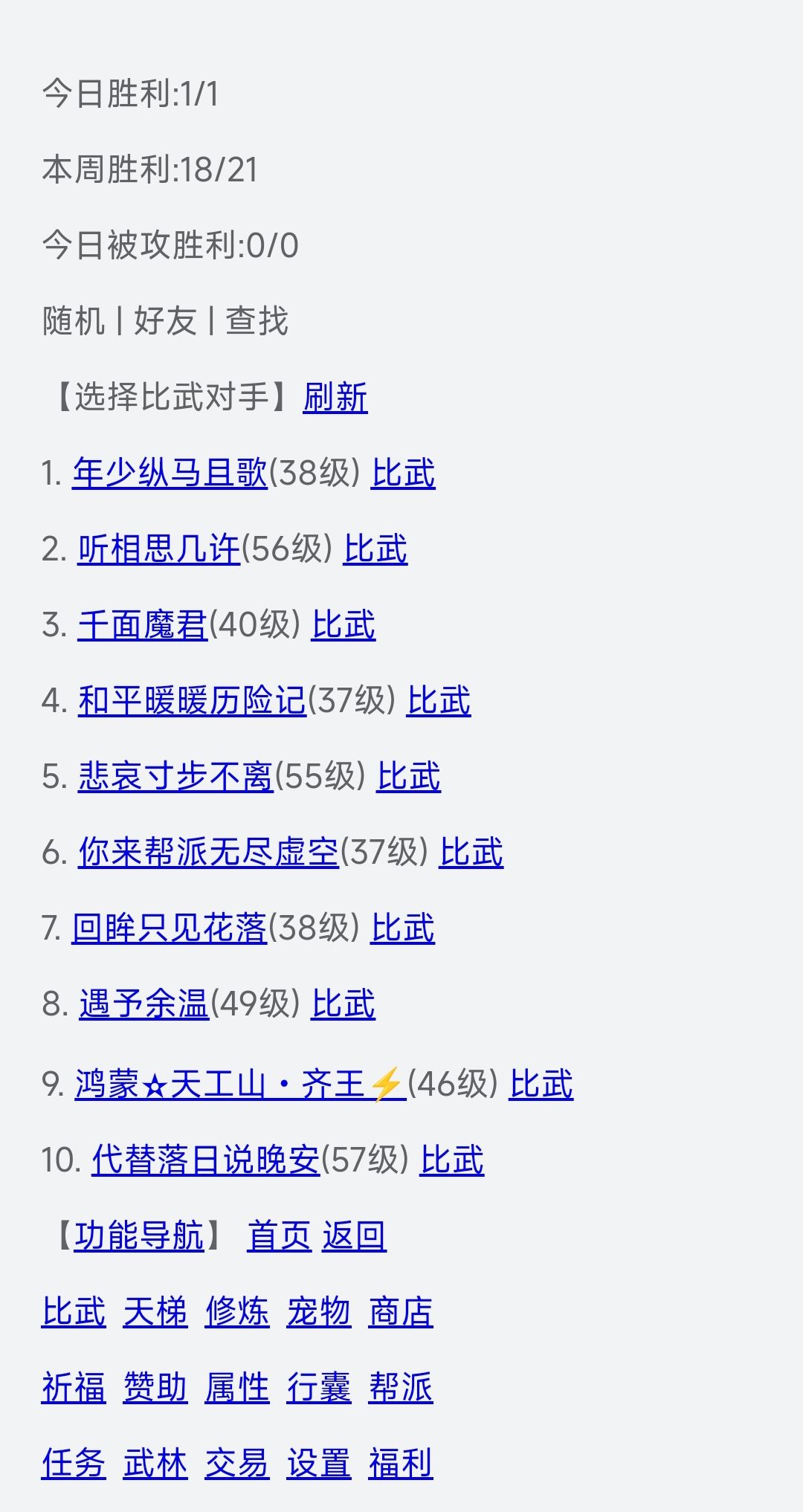Screen dimensions: 803x1512
Task: Challenge 代替落日说晚安 using 比武
Action: (452, 1160)
